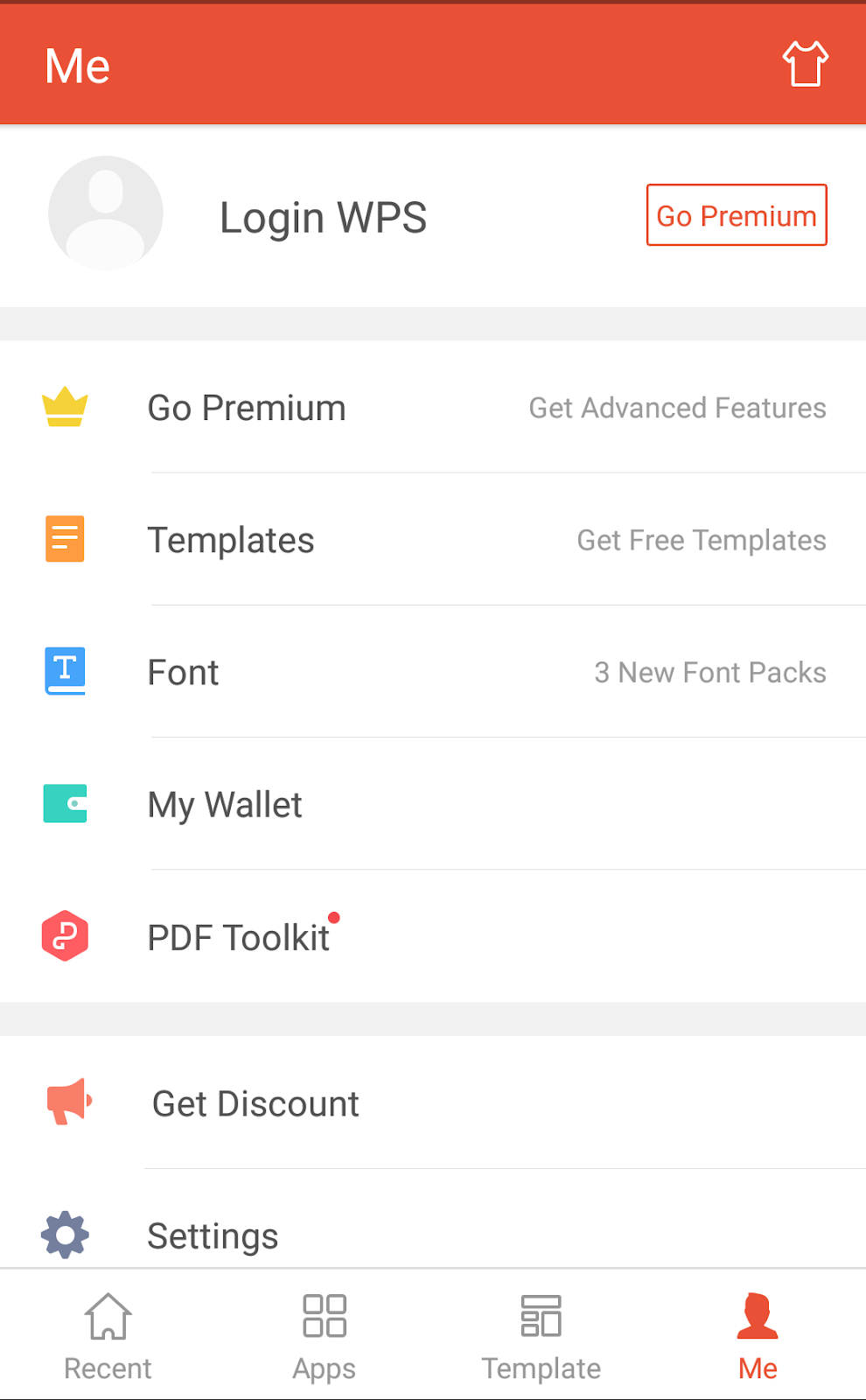The height and width of the screenshot is (1400, 866).
Task: Switch to the Apps tab
Action: pos(325,1336)
